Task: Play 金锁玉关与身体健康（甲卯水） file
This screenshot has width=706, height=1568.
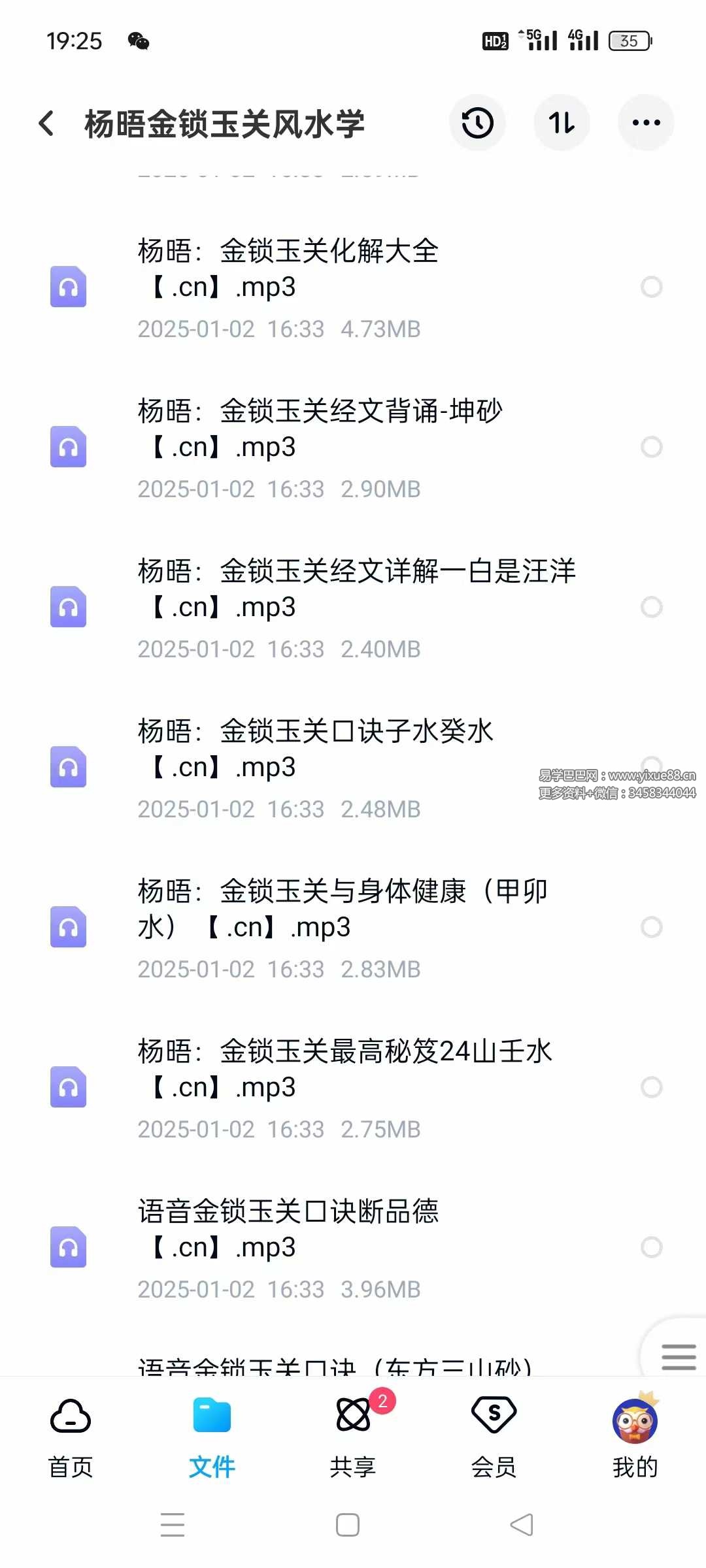Action: 341,909
